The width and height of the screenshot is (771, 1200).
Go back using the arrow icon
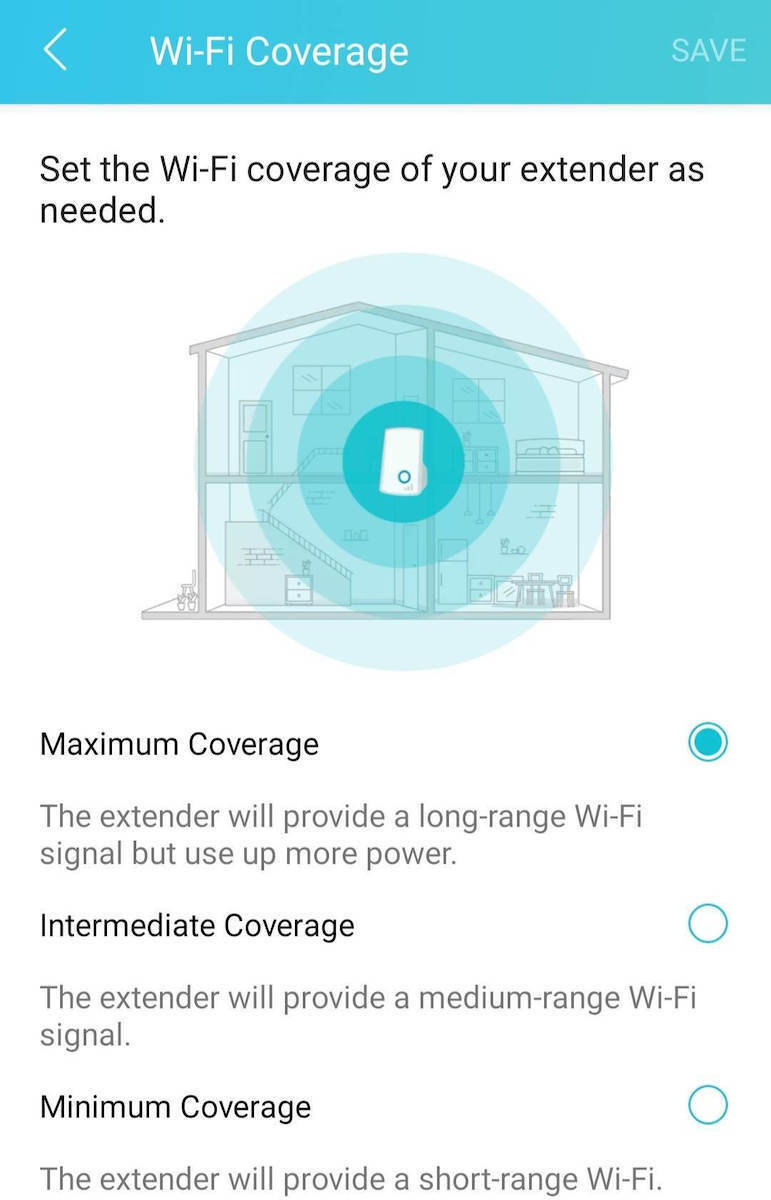[x=55, y=50]
